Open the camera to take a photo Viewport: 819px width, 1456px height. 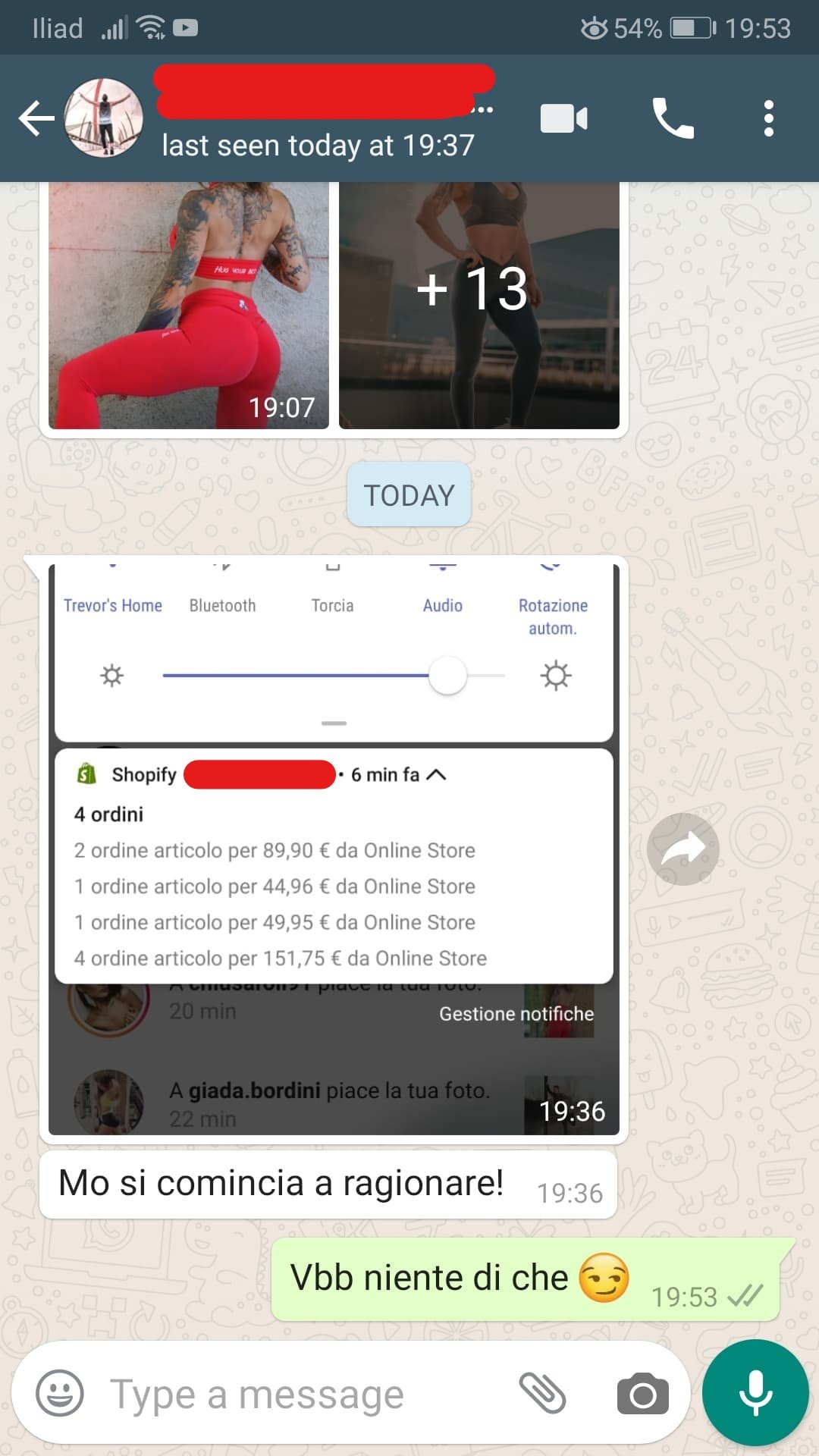[x=642, y=1395]
